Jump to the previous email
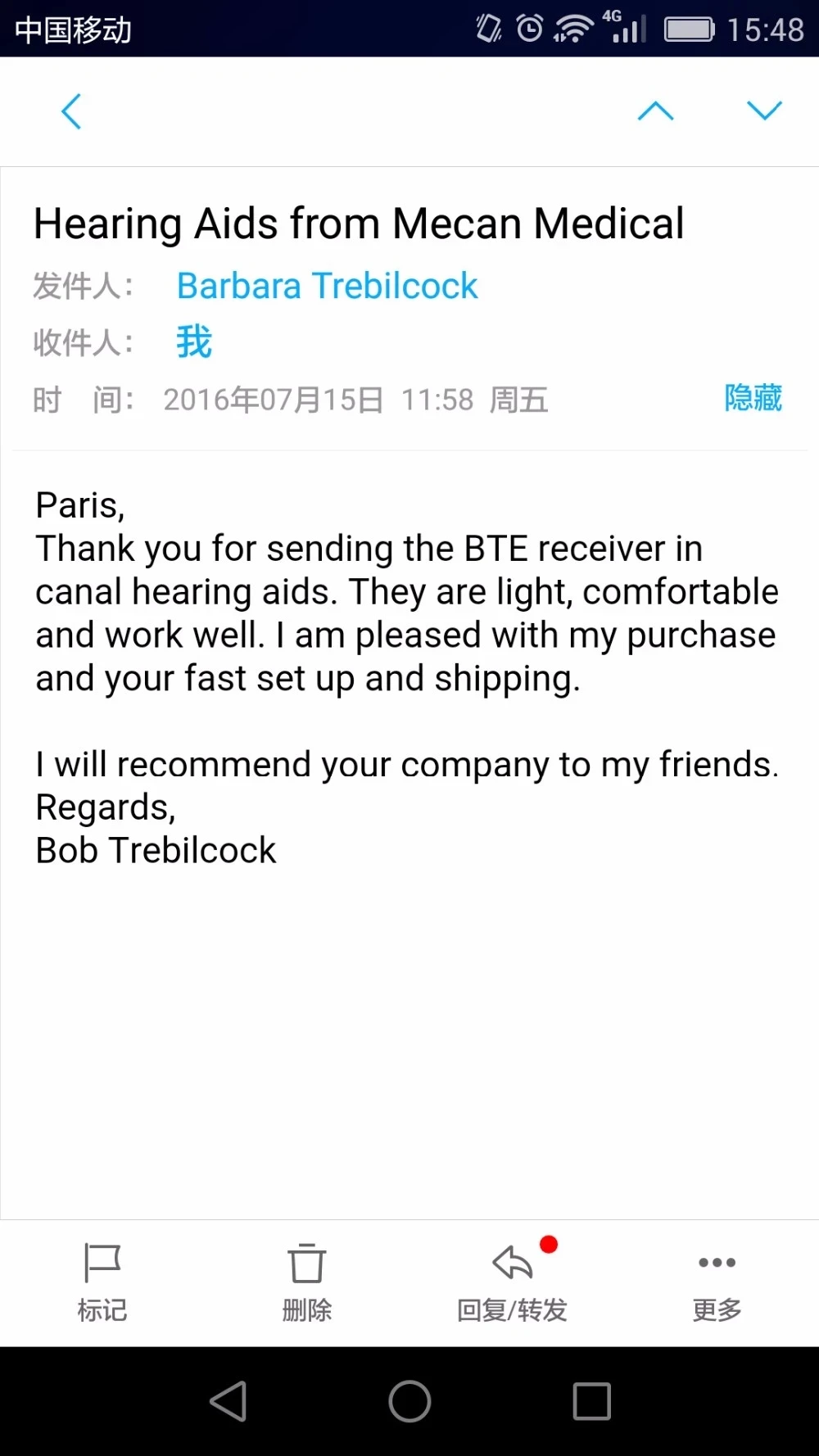This screenshot has height=1456, width=819. click(655, 111)
